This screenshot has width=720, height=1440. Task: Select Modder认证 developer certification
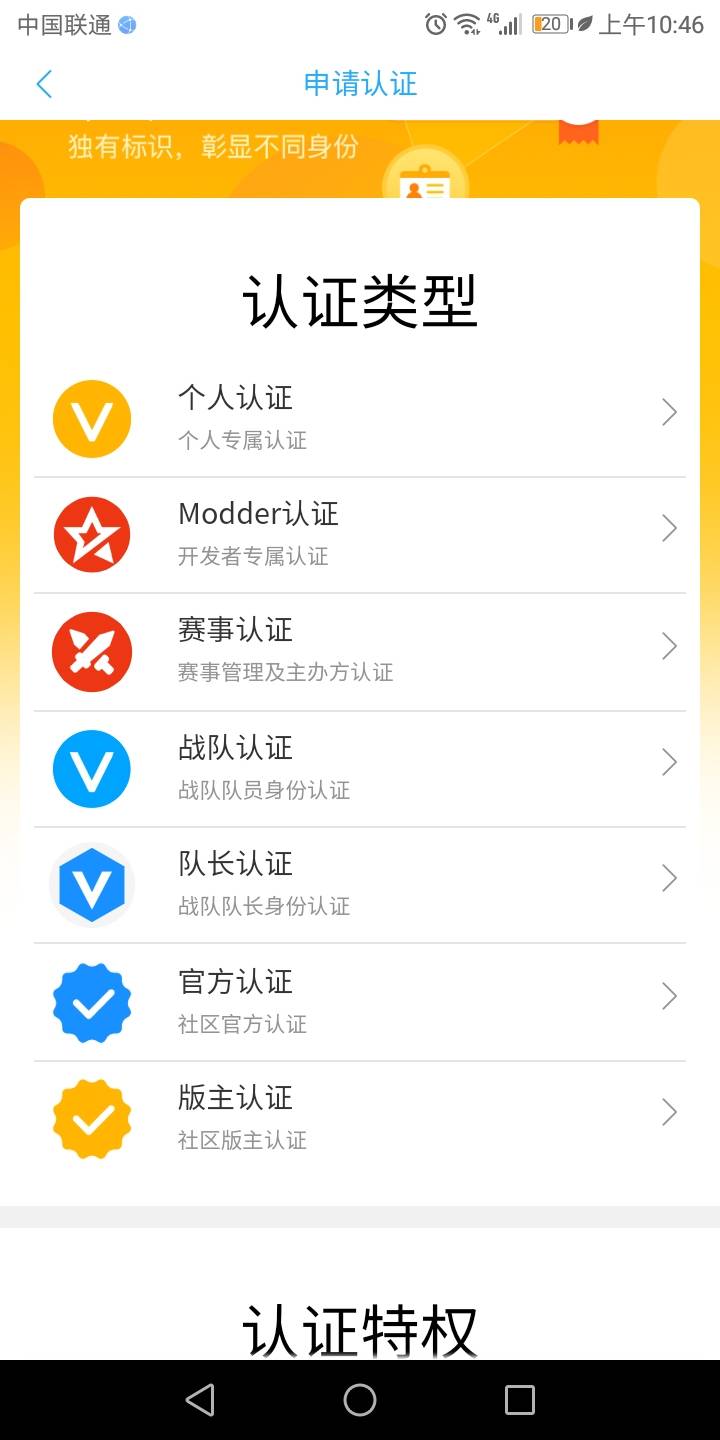click(x=360, y=532)
